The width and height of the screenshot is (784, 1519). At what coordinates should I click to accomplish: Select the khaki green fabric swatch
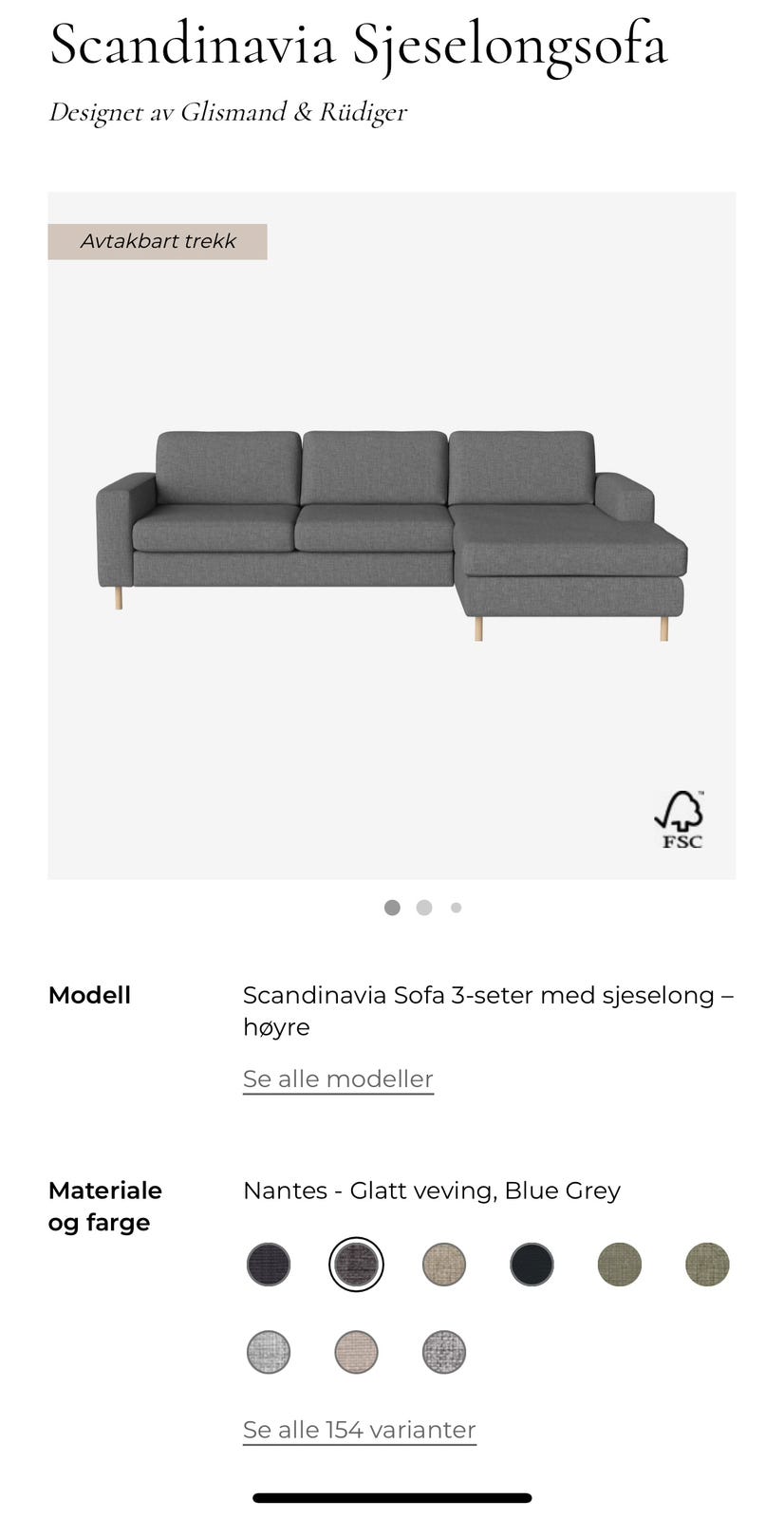tap(705, 1264)
